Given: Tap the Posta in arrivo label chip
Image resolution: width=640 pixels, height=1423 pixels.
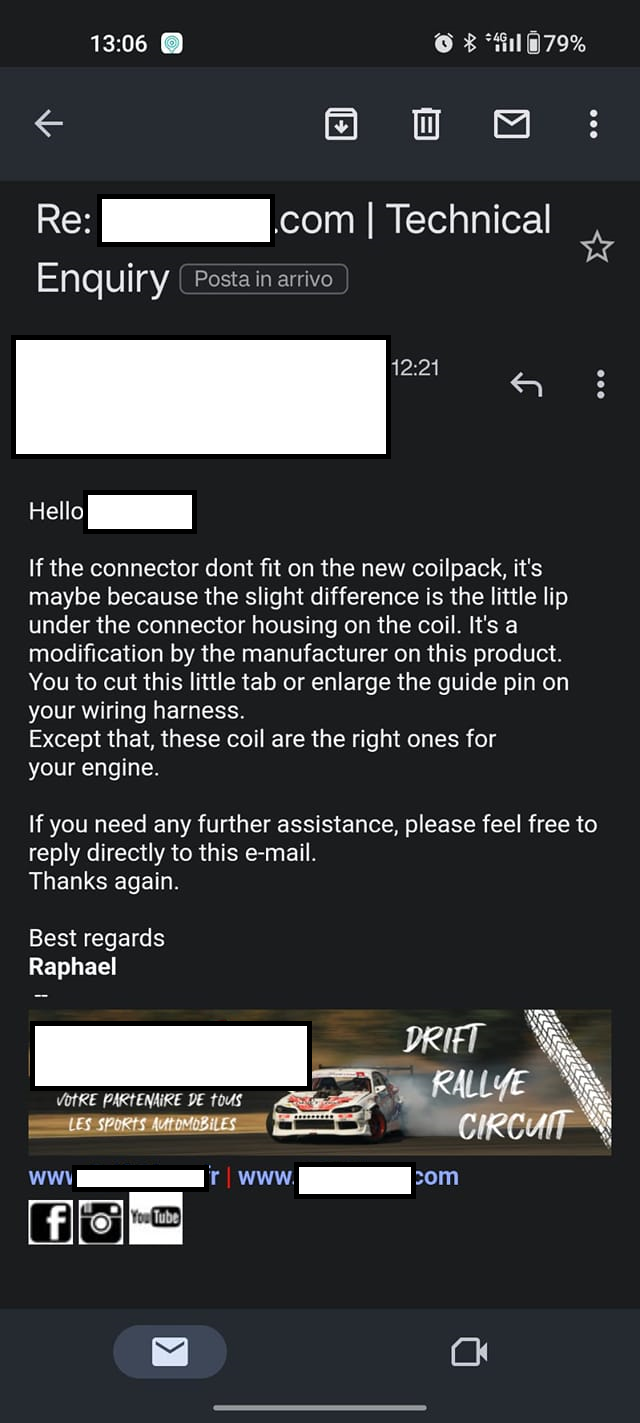Looking at the screenshot, I should pos(263,279).
